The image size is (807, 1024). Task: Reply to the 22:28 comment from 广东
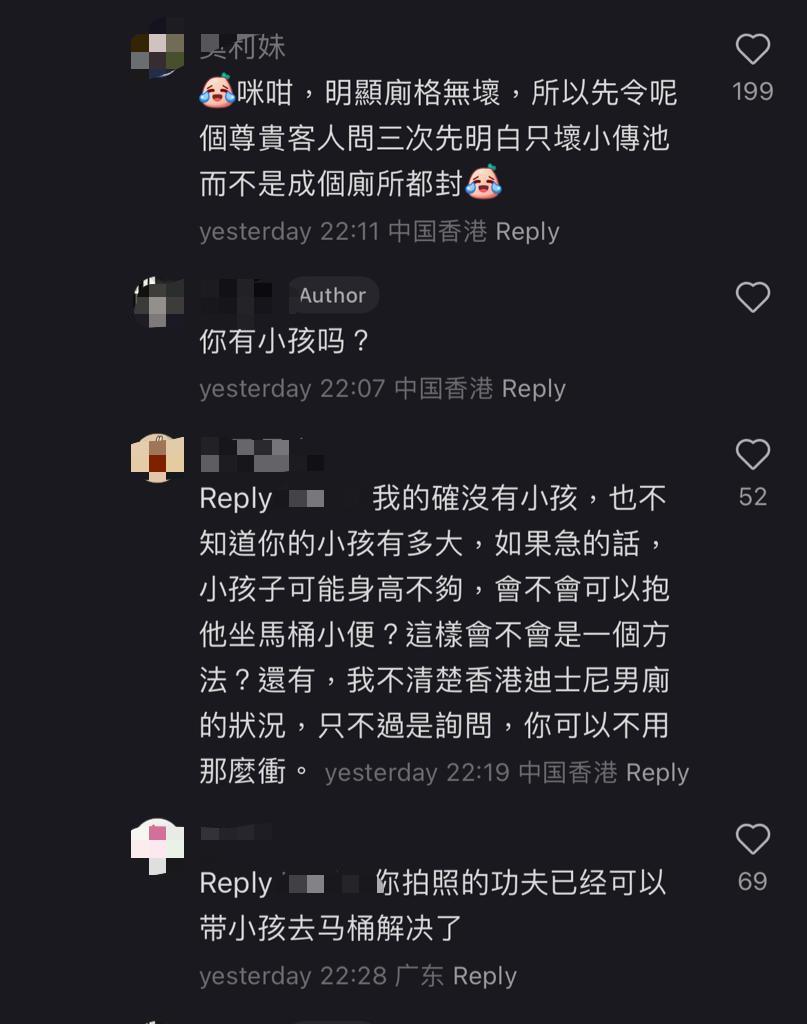(x=484, y=976)
